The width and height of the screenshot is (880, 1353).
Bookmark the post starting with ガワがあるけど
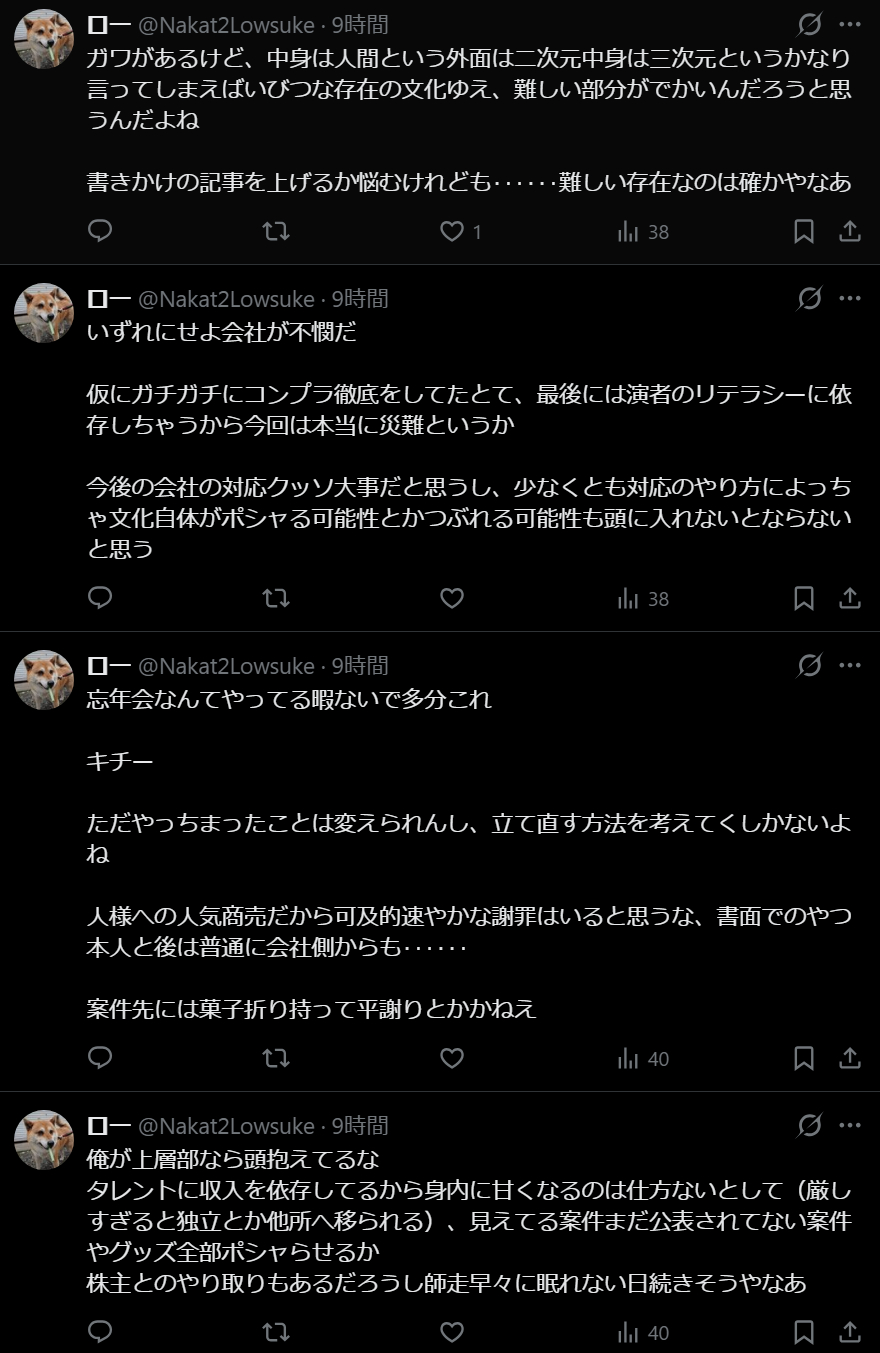tap(804, 231)
